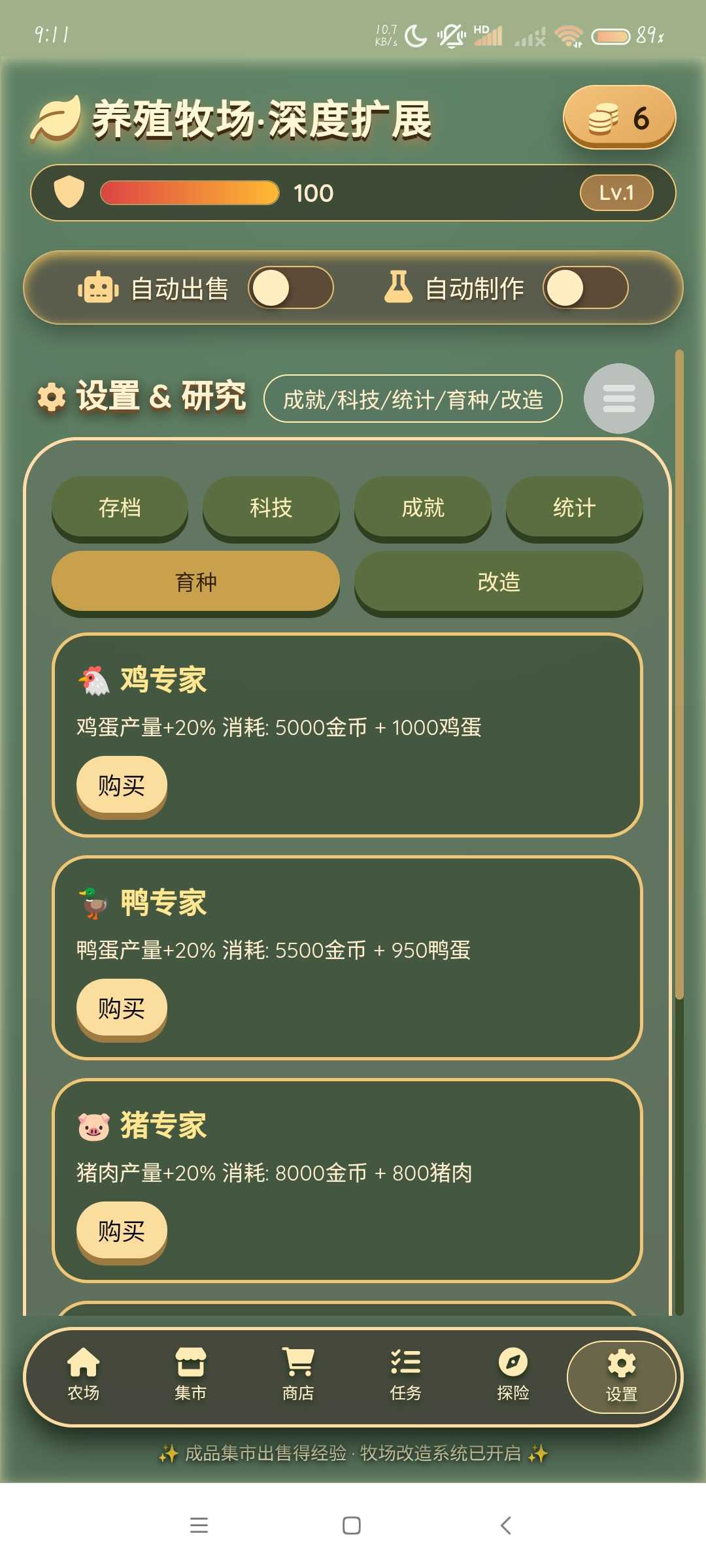Open the round hamburger menu button
This screenshot has height=1568, width=706.
[x=618, y=399]
